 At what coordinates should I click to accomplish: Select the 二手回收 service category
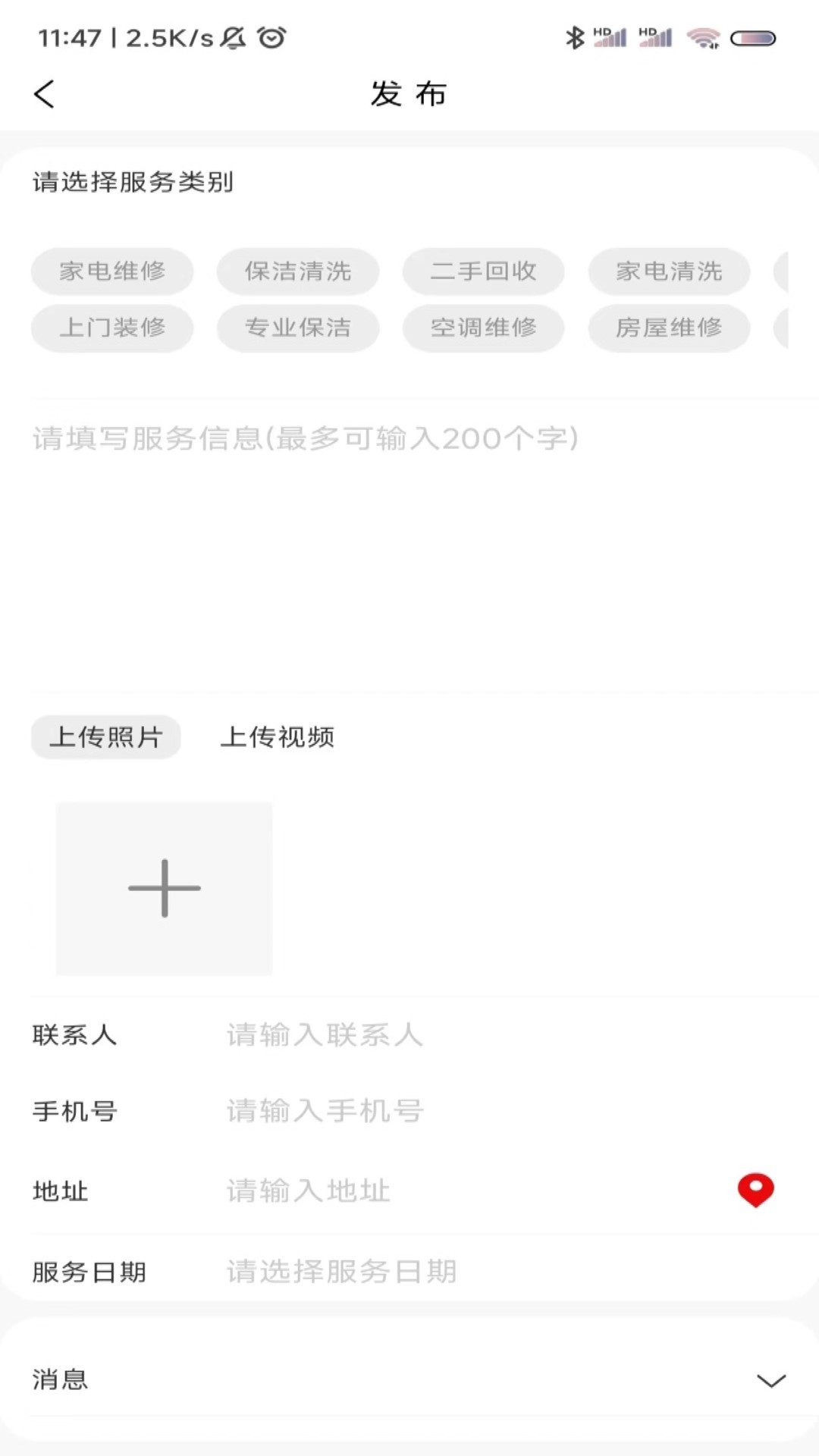coord(483,271)
